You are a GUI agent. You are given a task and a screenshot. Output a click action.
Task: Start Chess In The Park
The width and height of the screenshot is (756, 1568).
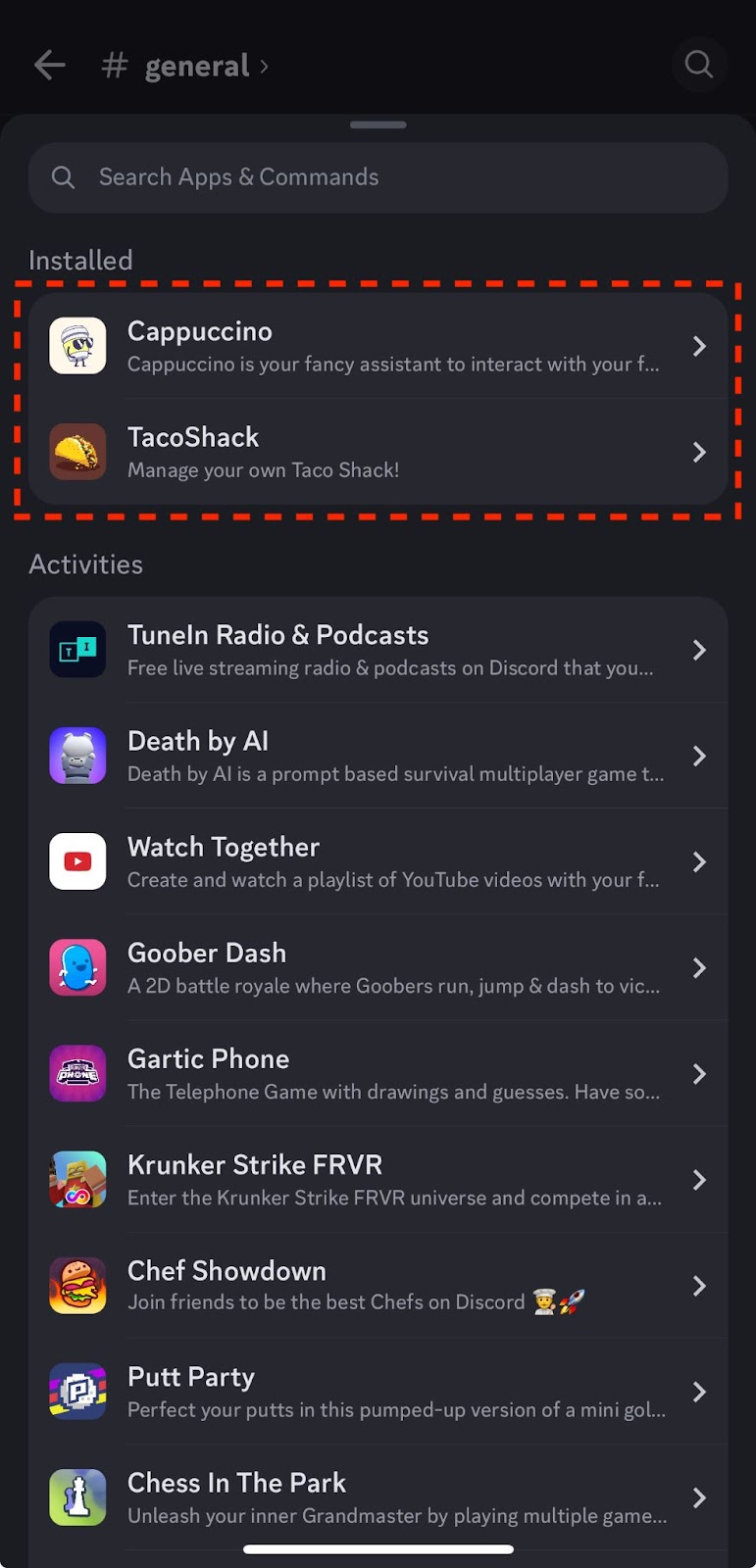[378, 1496]
